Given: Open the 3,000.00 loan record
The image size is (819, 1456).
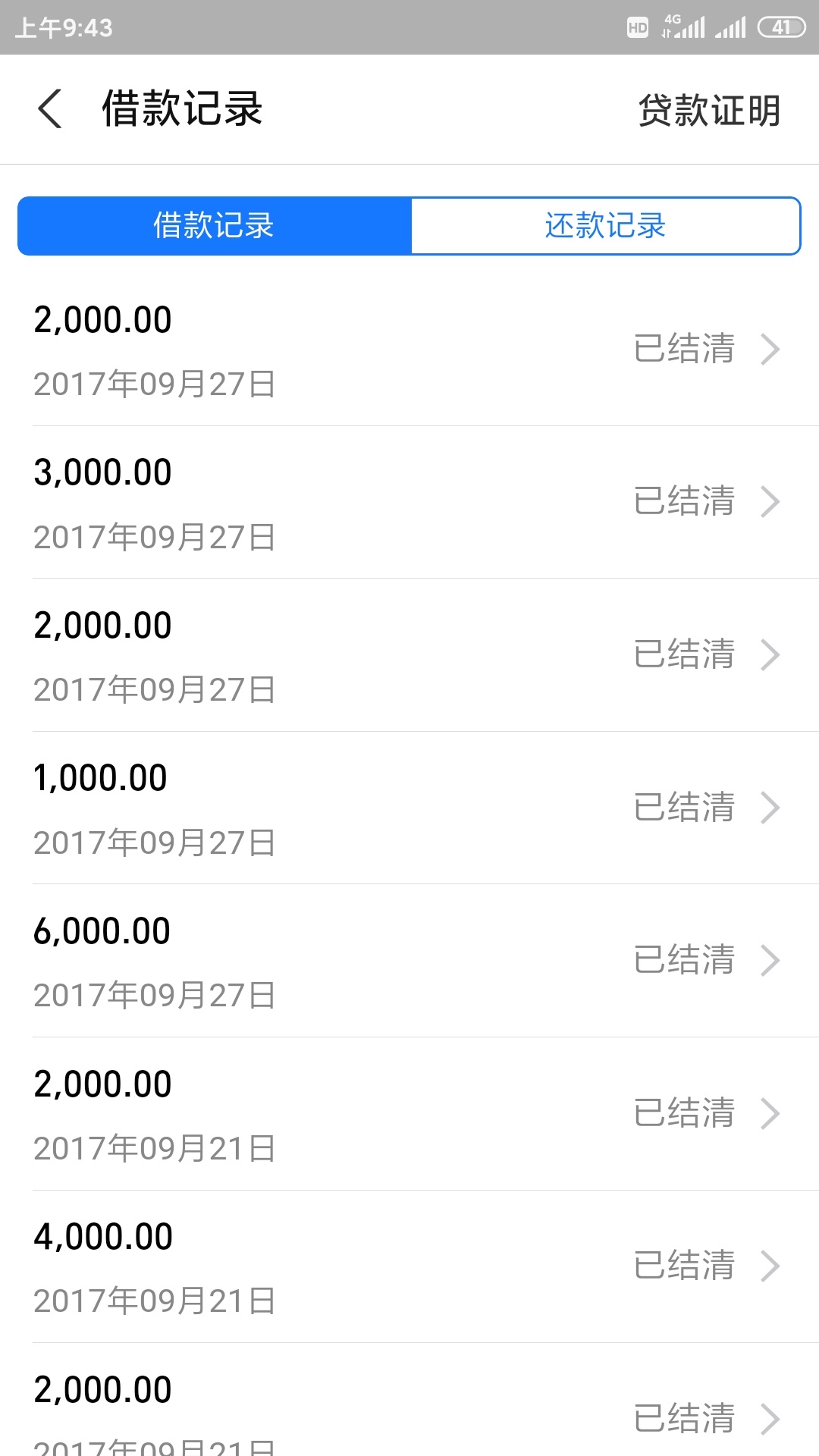Looking at the screenshot, I should click(x=409, y=502).
